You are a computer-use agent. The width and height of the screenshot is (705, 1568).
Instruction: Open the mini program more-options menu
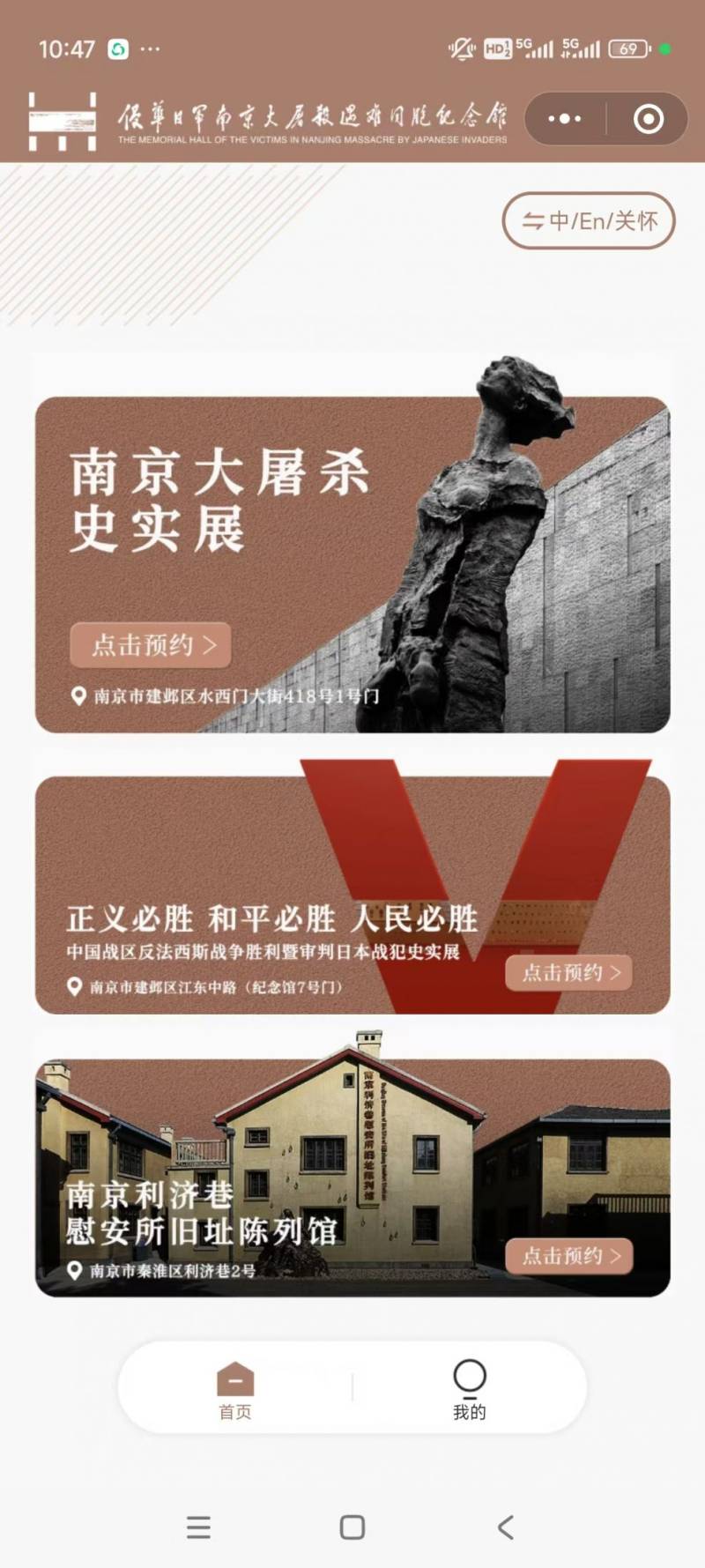coord(565,119)
